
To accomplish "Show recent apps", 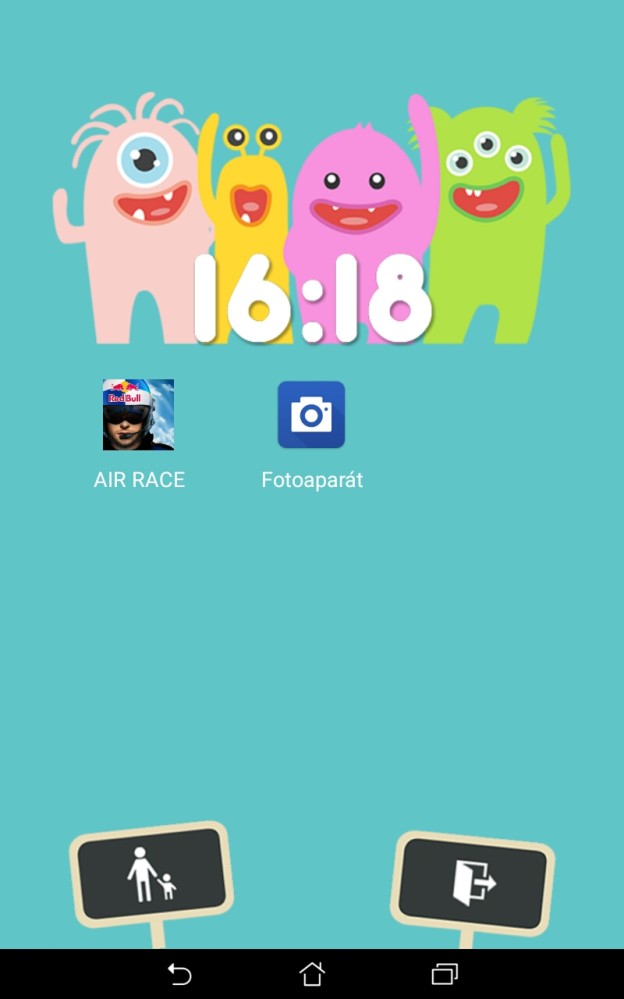I will [444, 974].
